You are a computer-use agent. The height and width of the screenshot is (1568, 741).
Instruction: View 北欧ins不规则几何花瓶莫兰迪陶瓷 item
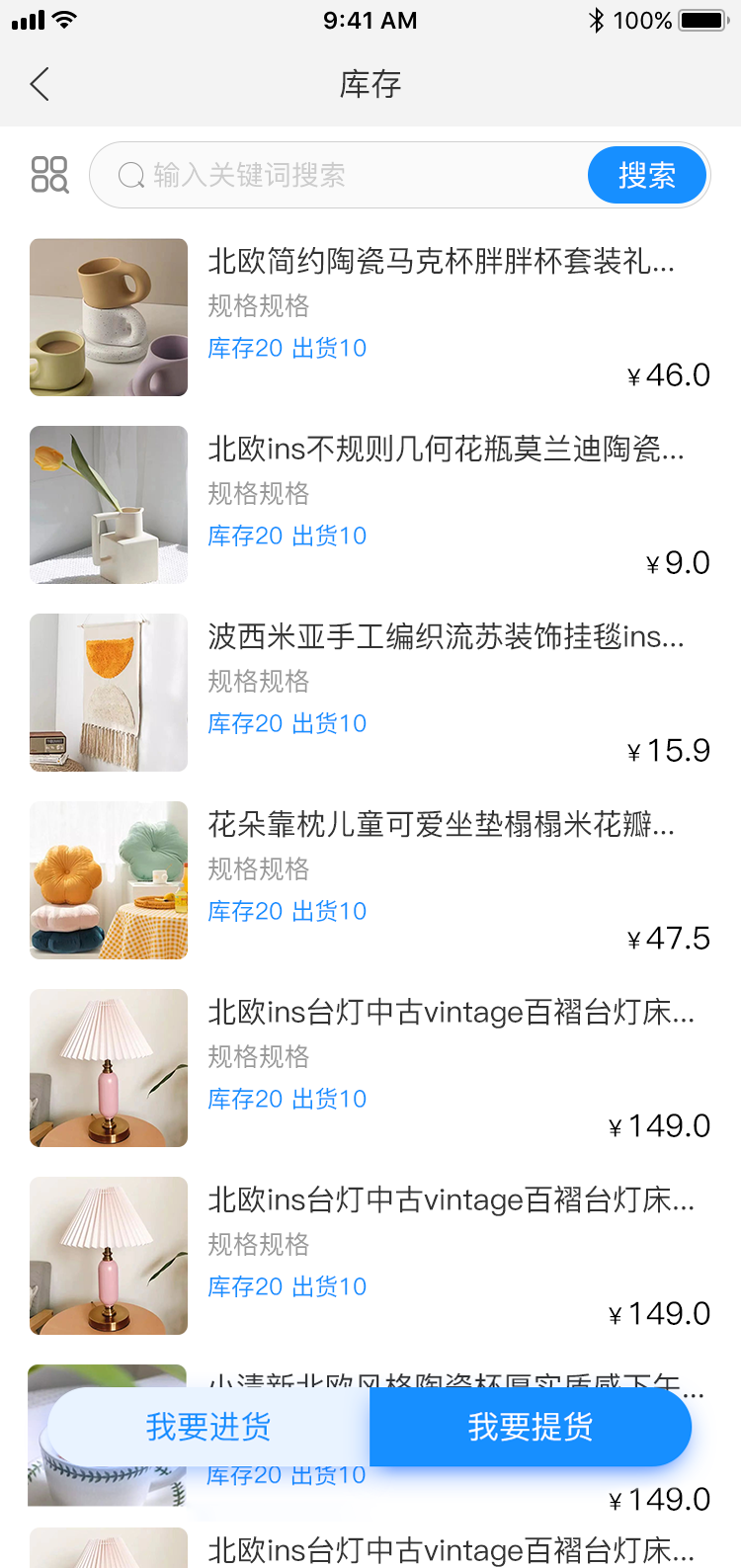(x=445, y=450)
